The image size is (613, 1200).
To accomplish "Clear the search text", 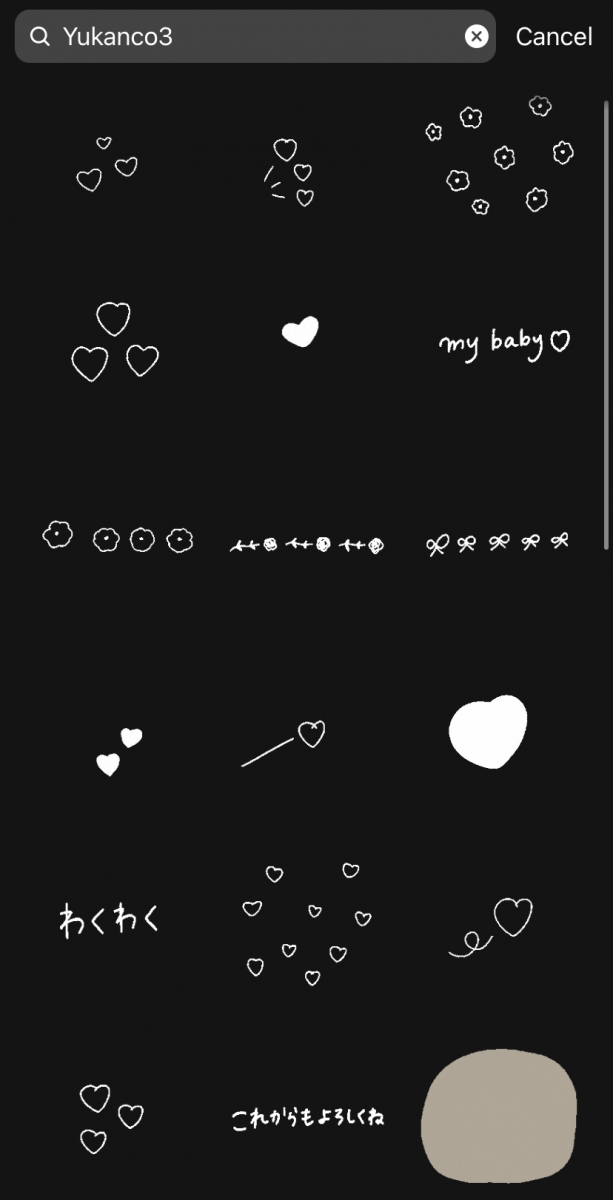I will pyautogui.click(x=476, y=37).
